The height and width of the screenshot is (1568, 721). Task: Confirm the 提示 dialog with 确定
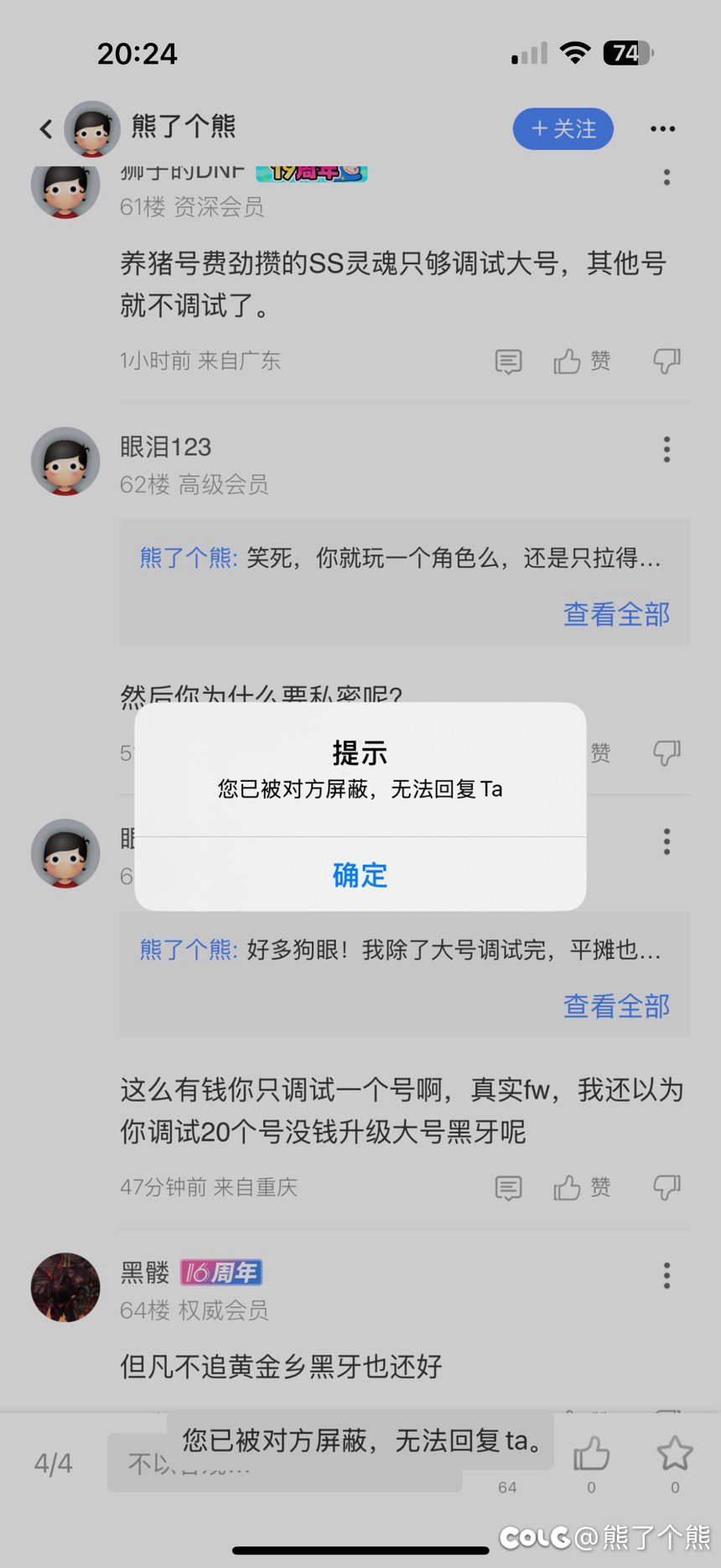pos(360,875)
